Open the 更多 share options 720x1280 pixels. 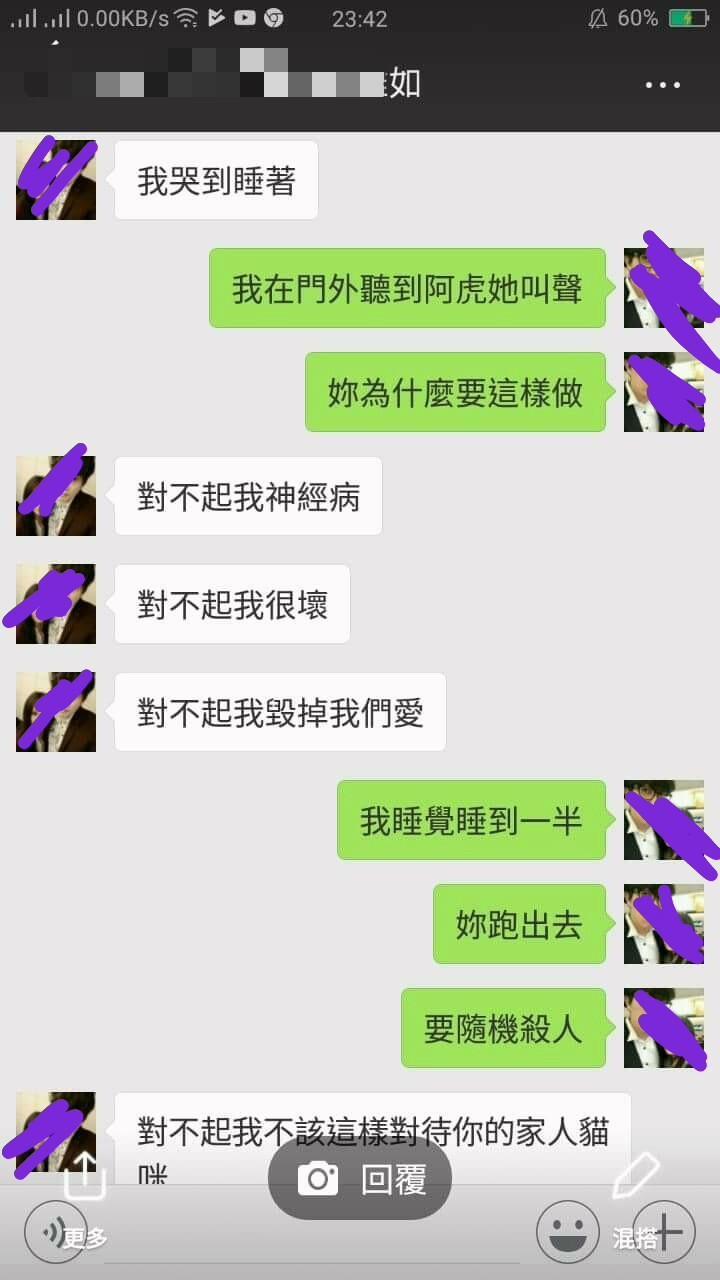tap(85, 1195)
